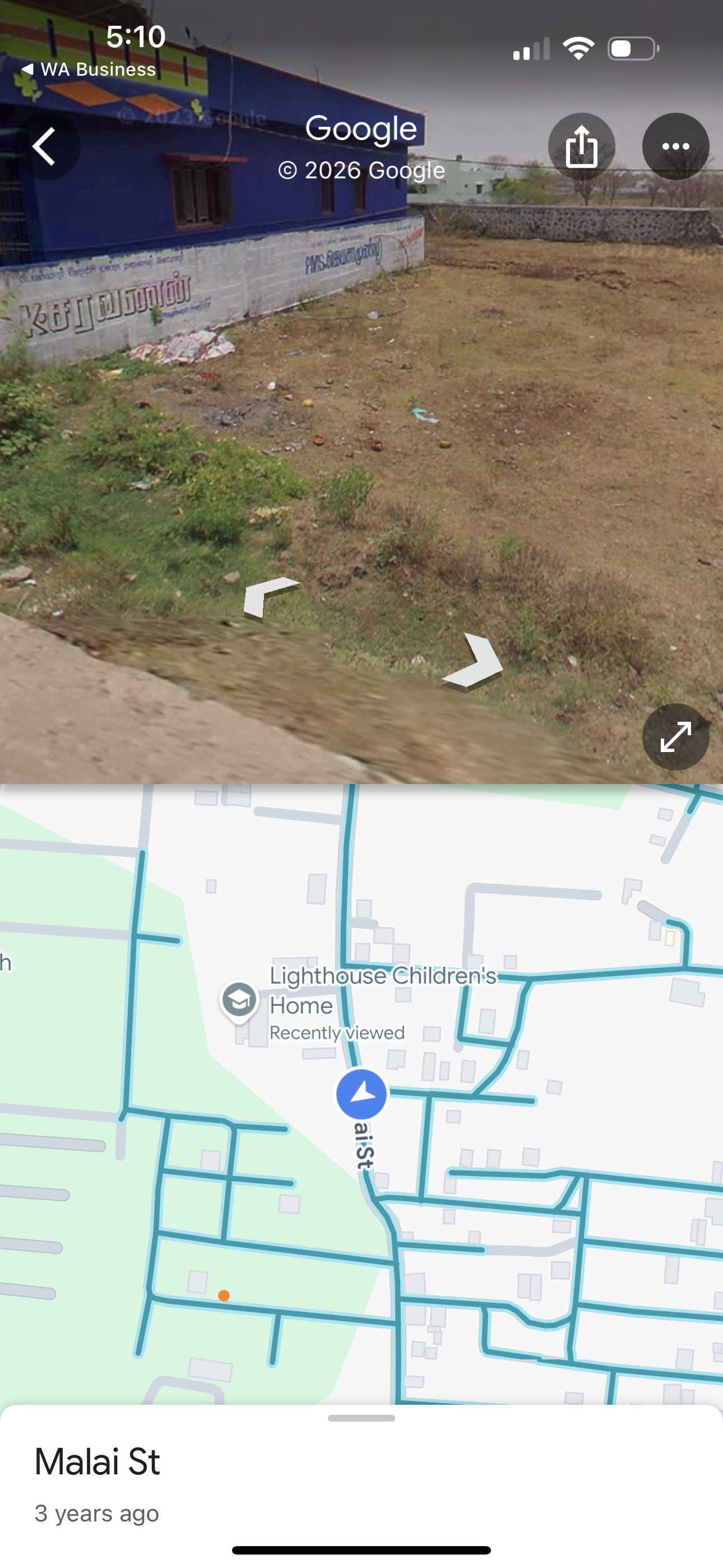This screenshot has height=1568, width=723.
Task: Select the Lighthouse Children's Home school icon
Action: (x=240, y=998)
